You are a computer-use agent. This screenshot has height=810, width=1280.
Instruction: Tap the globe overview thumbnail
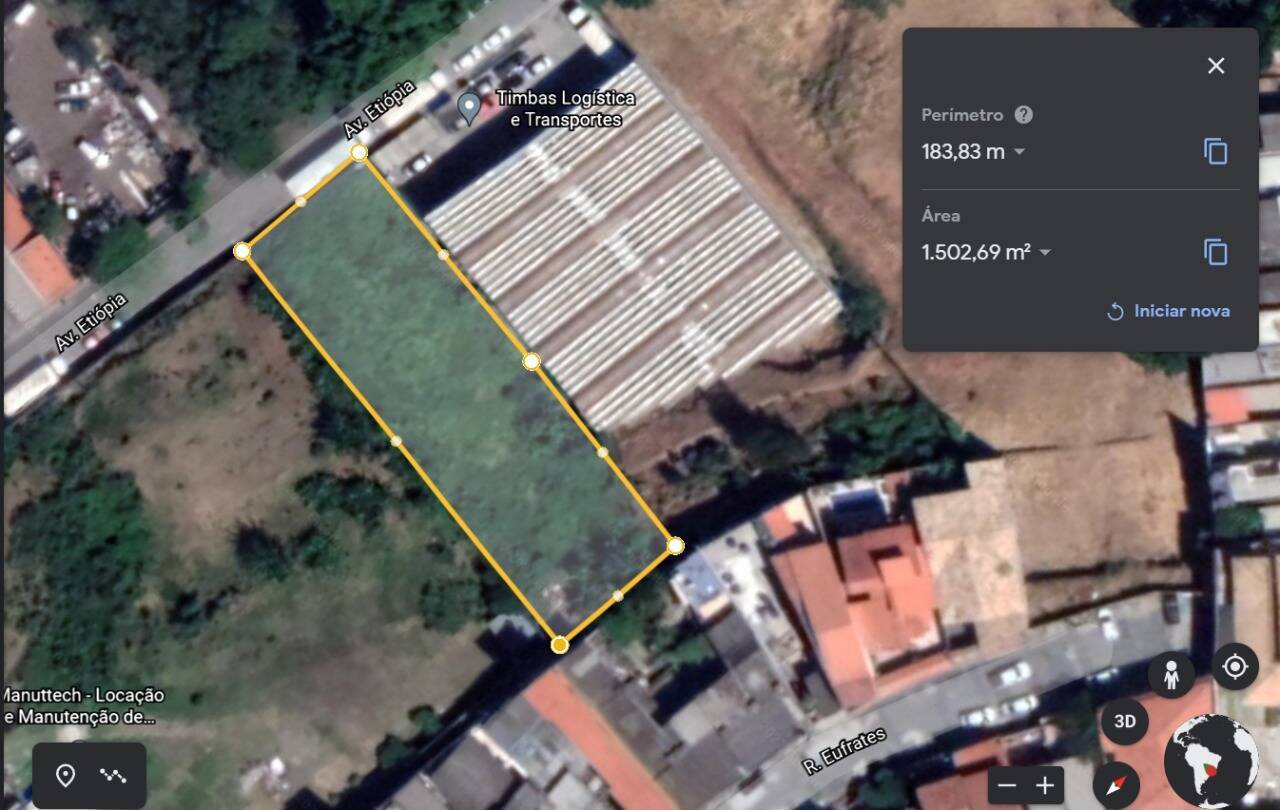[1211, 762]
